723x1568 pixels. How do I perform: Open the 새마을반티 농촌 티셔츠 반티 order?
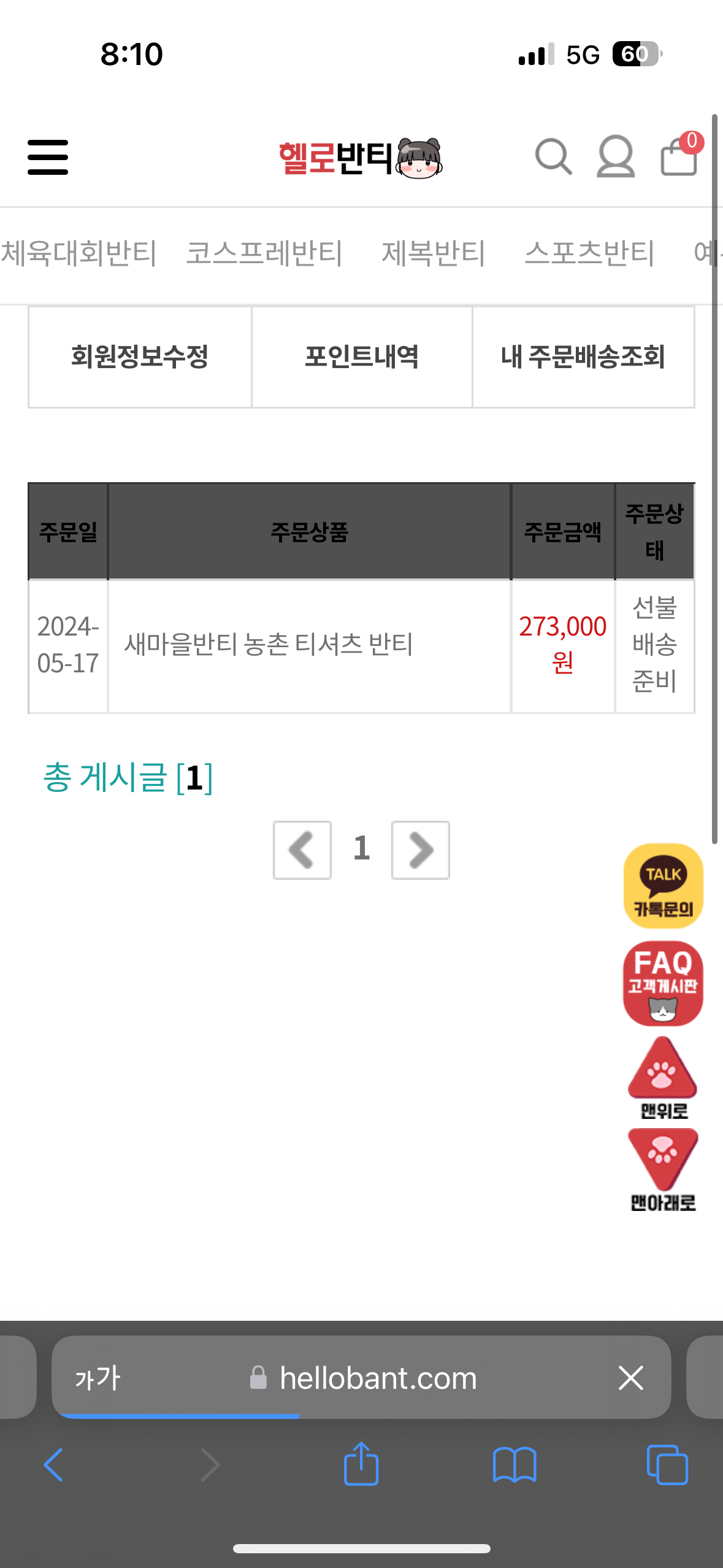tap(269, 644)
